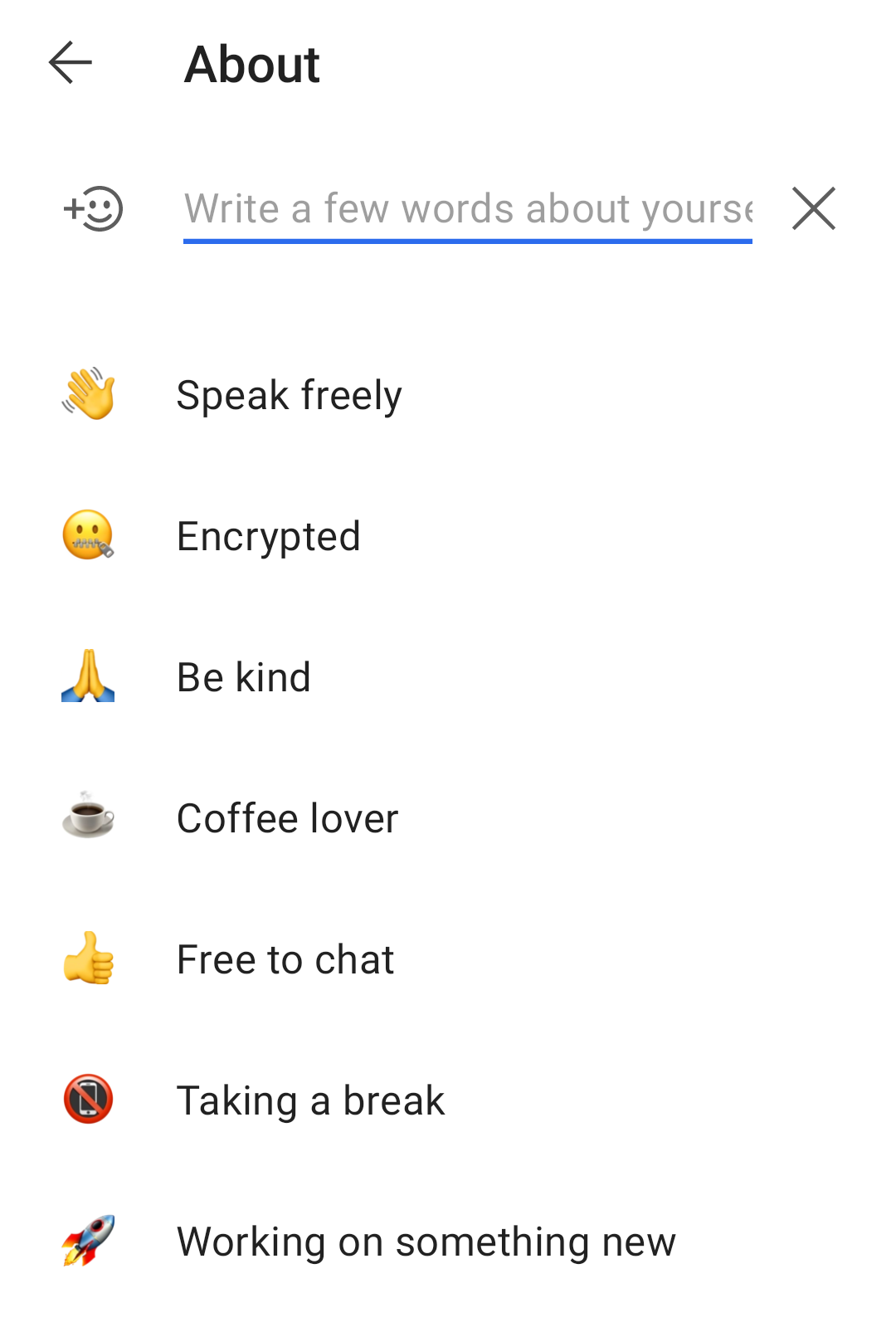Select the waving hand emoji for Speak freely

coord(88,394)
